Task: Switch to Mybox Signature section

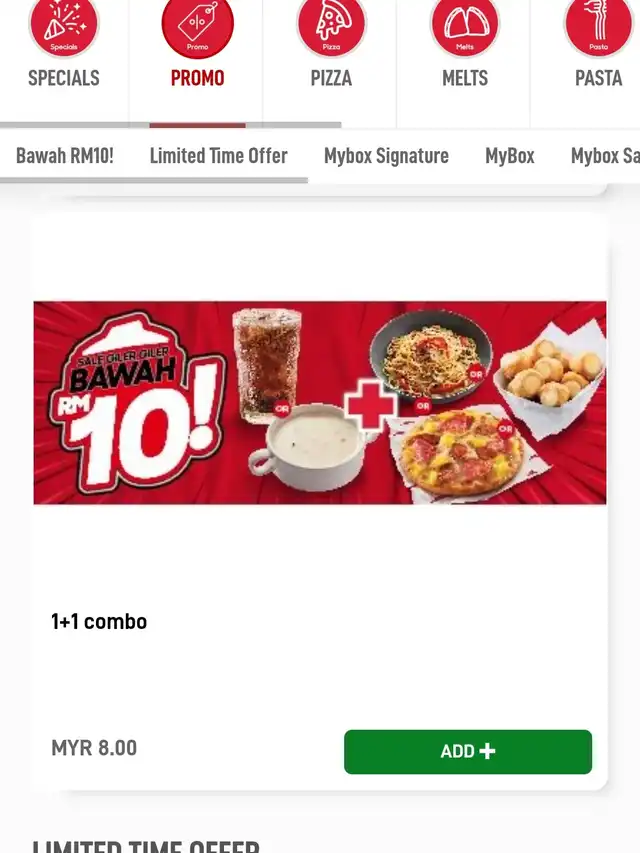Action: pyautogui.click(x=386, y=156)
